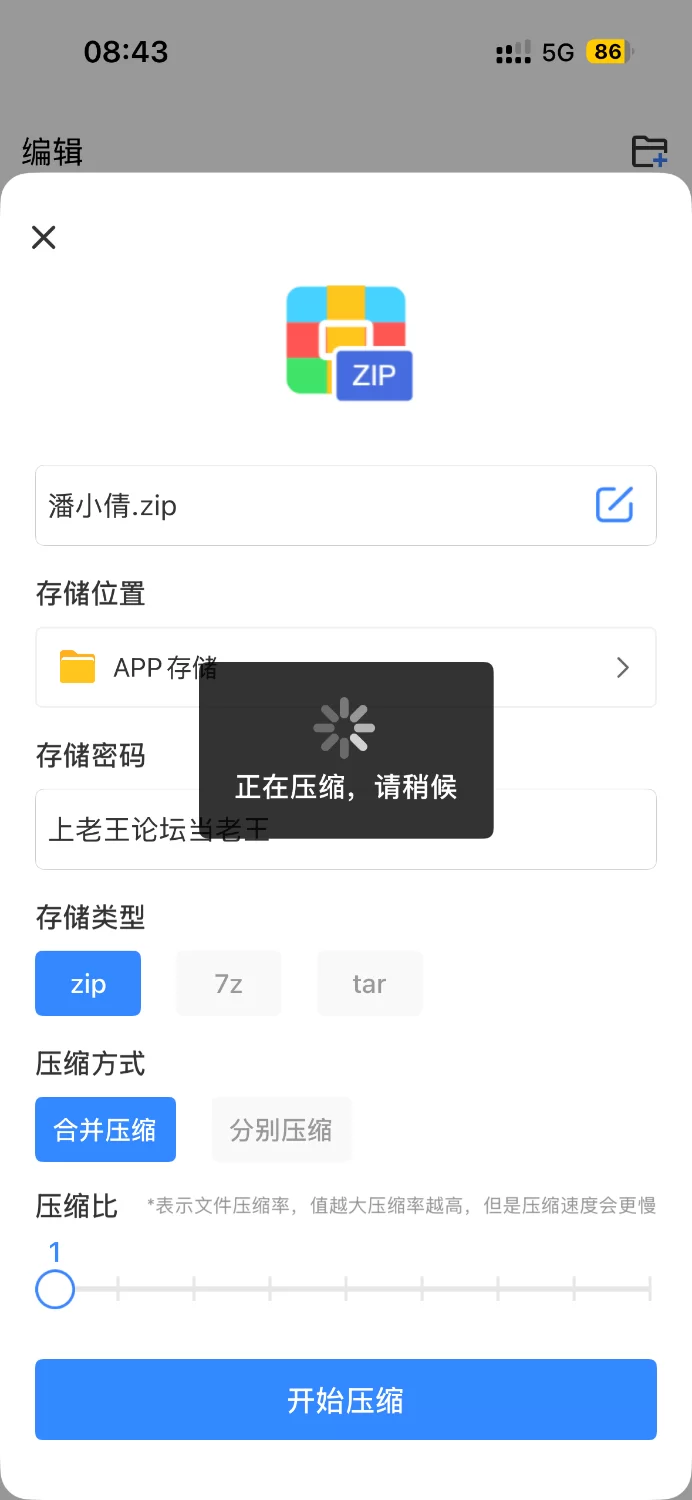692x1500 pixels.
Task: Select 合并压缩 compression mode
Action: [105, 1129]
